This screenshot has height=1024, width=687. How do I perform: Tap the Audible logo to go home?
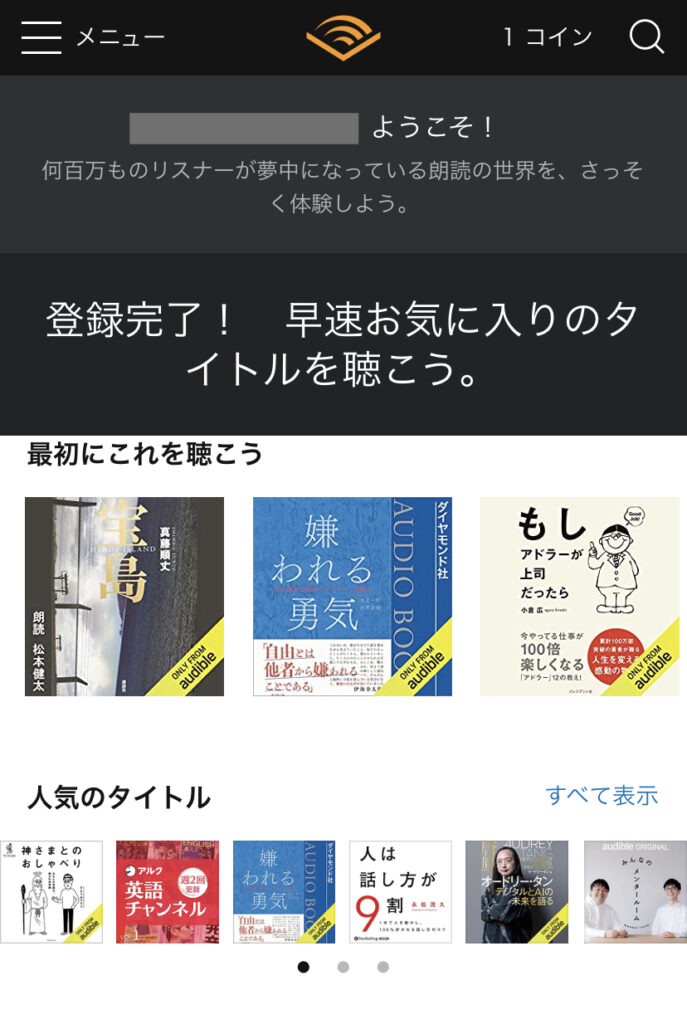click(x=343, y=38)
